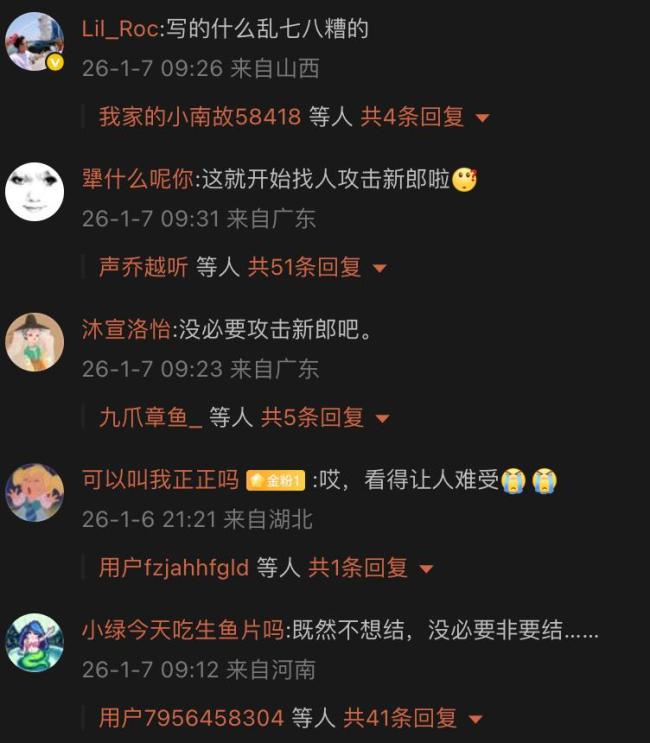View avatar of 犟什么呢你
The image size is (650, 743).
[x=35, y=191]
